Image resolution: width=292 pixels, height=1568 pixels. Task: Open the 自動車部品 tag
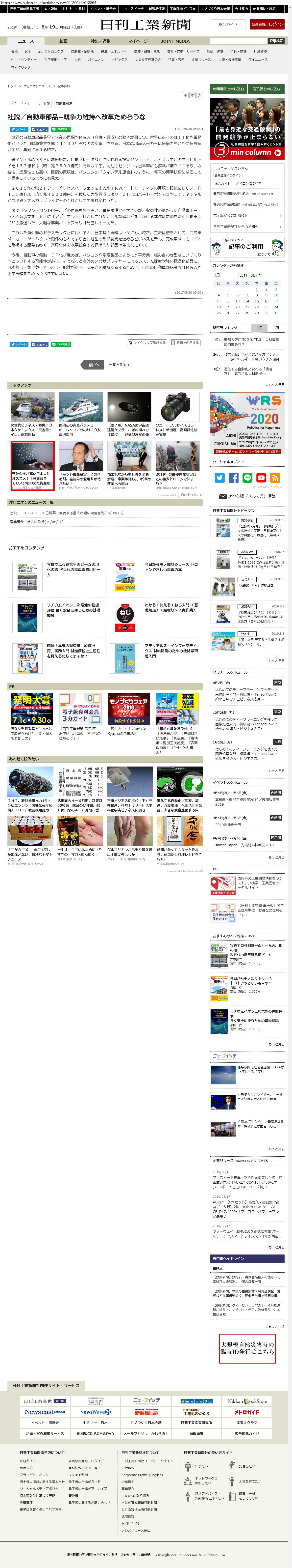coord(64,104)
